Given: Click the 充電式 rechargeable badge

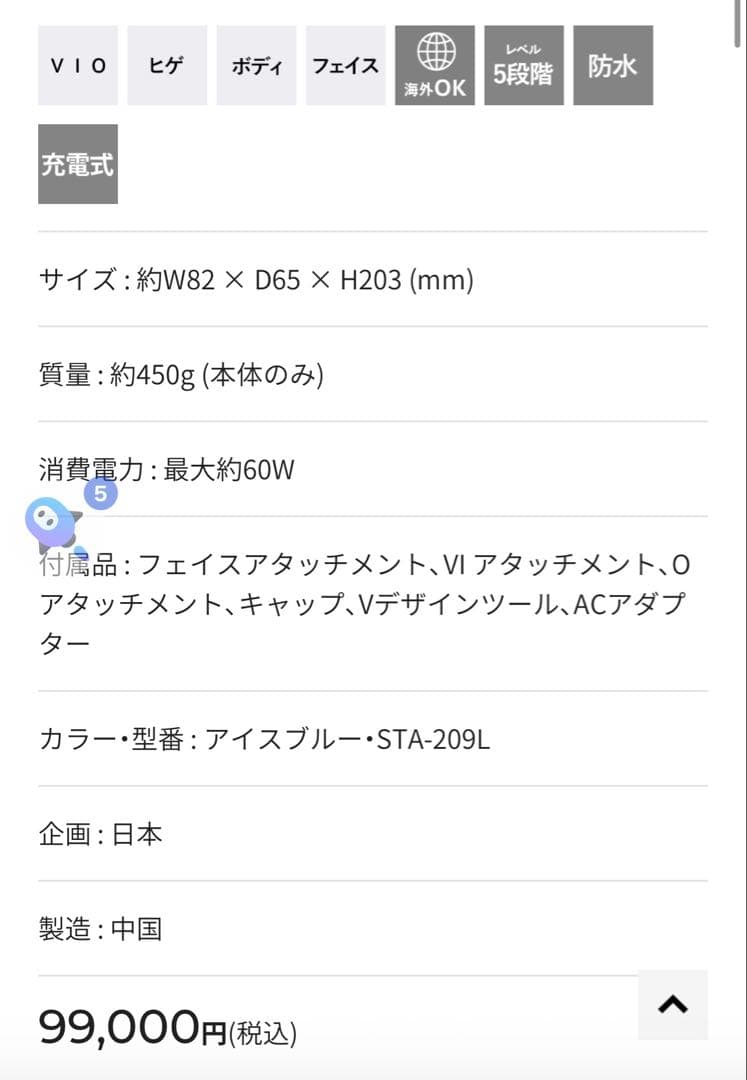Looking at the screenshot, I should (77, 162).
